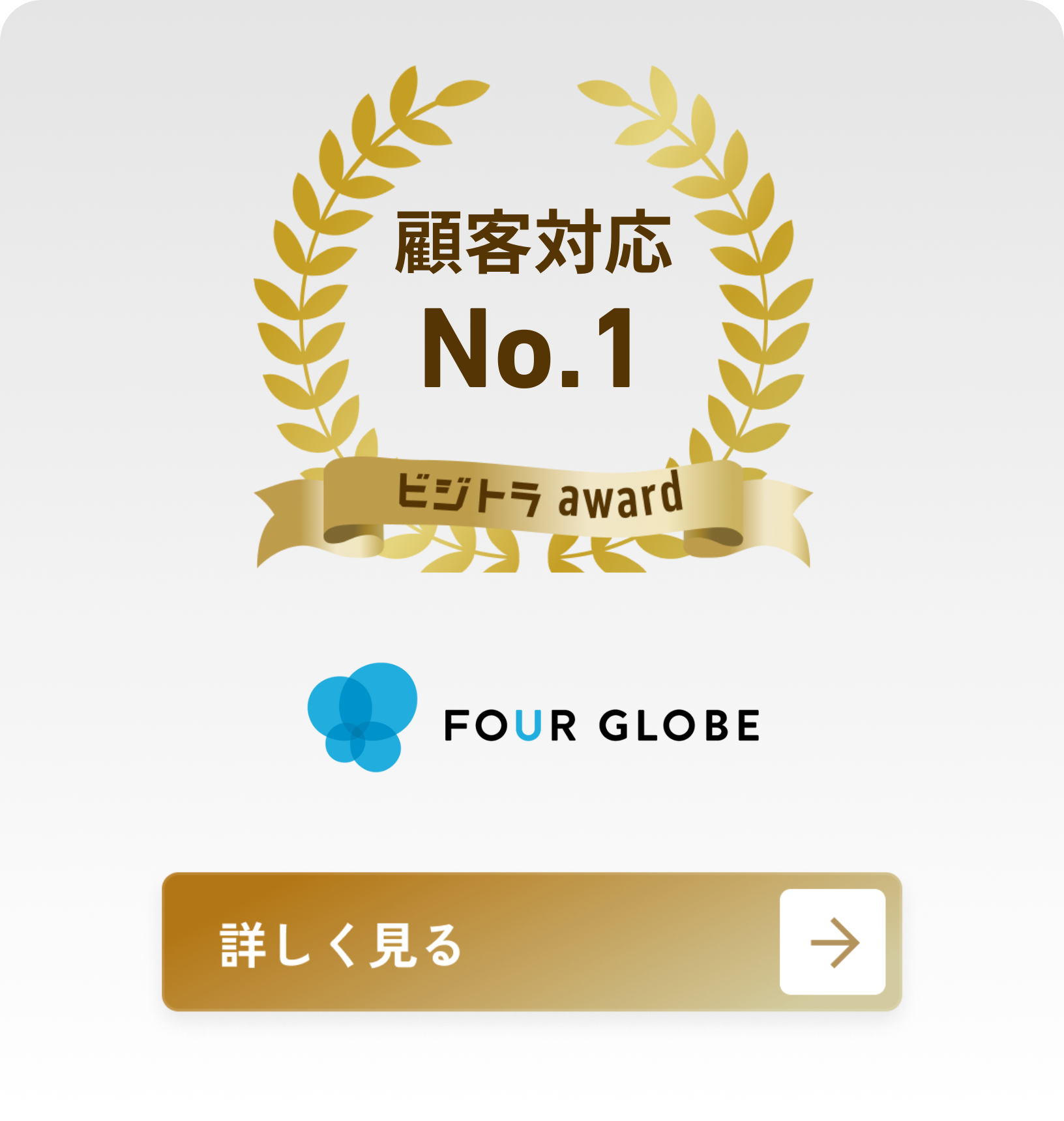Follow the FOUR GLOBE company link
This screenshot has height=1121, width=1064.
[535, 723]
